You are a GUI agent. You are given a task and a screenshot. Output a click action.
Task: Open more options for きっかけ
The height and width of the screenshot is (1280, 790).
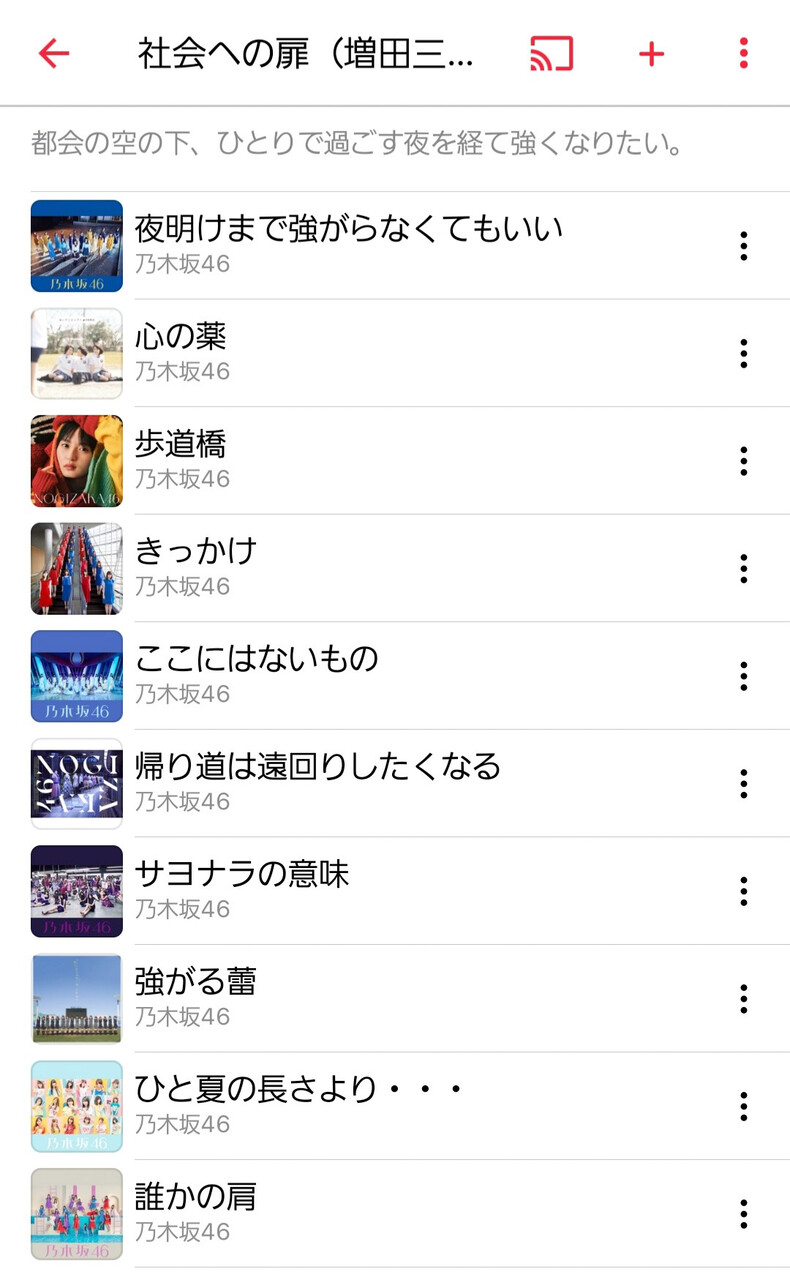pyautogui.click(x=743, y=569)
